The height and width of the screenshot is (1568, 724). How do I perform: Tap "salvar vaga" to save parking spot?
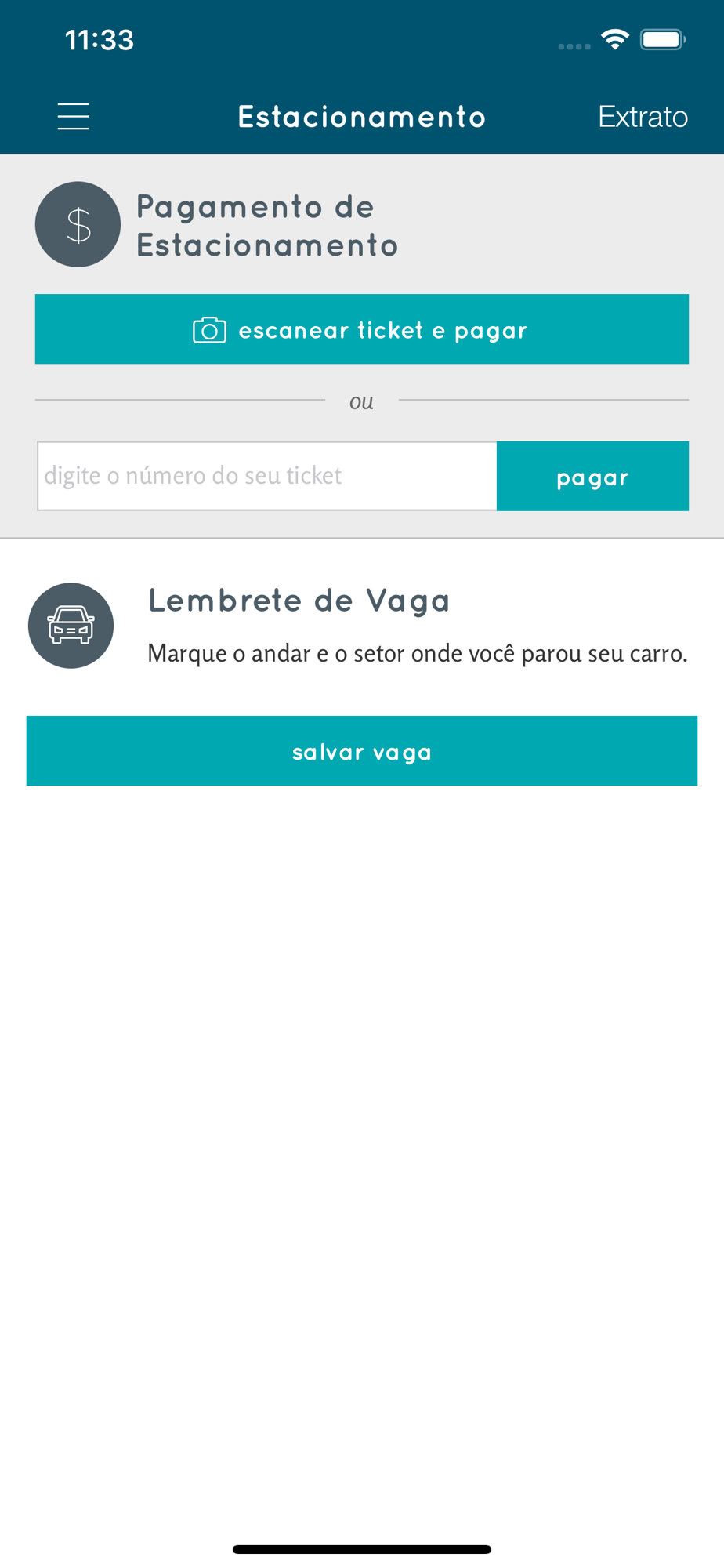(361, 751)
